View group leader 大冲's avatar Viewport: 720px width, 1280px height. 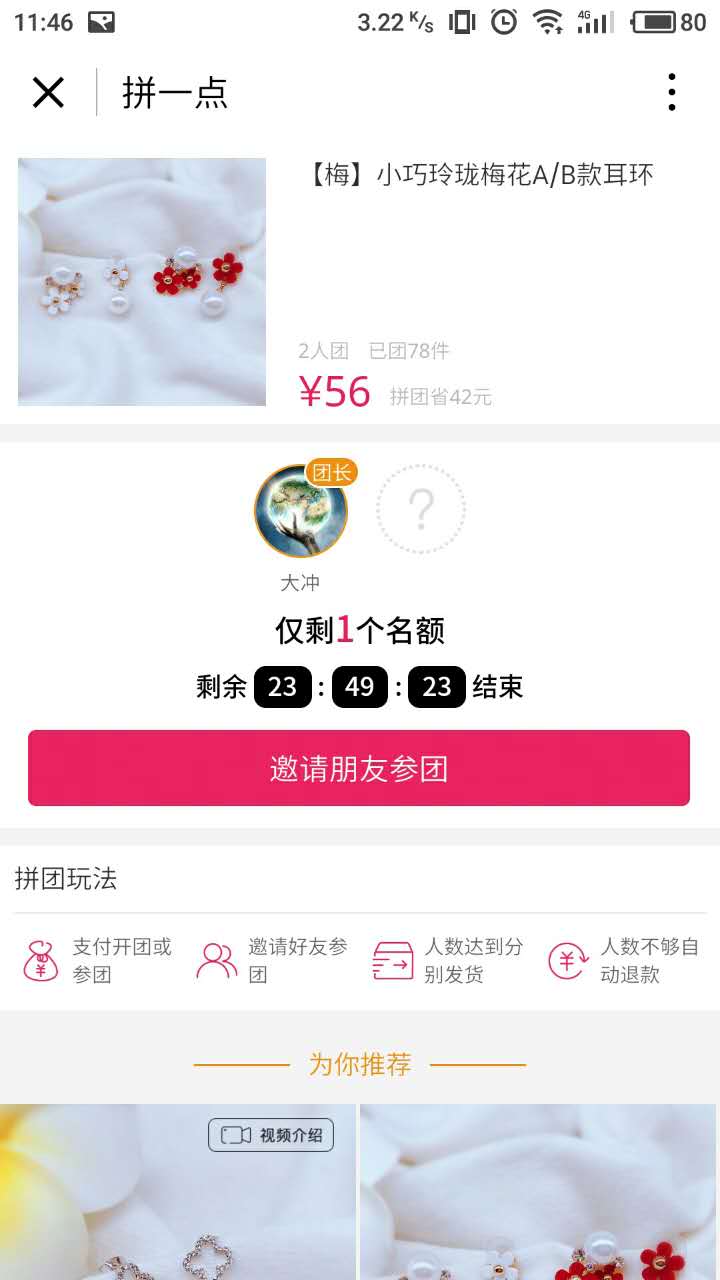(x=300, y=511)
